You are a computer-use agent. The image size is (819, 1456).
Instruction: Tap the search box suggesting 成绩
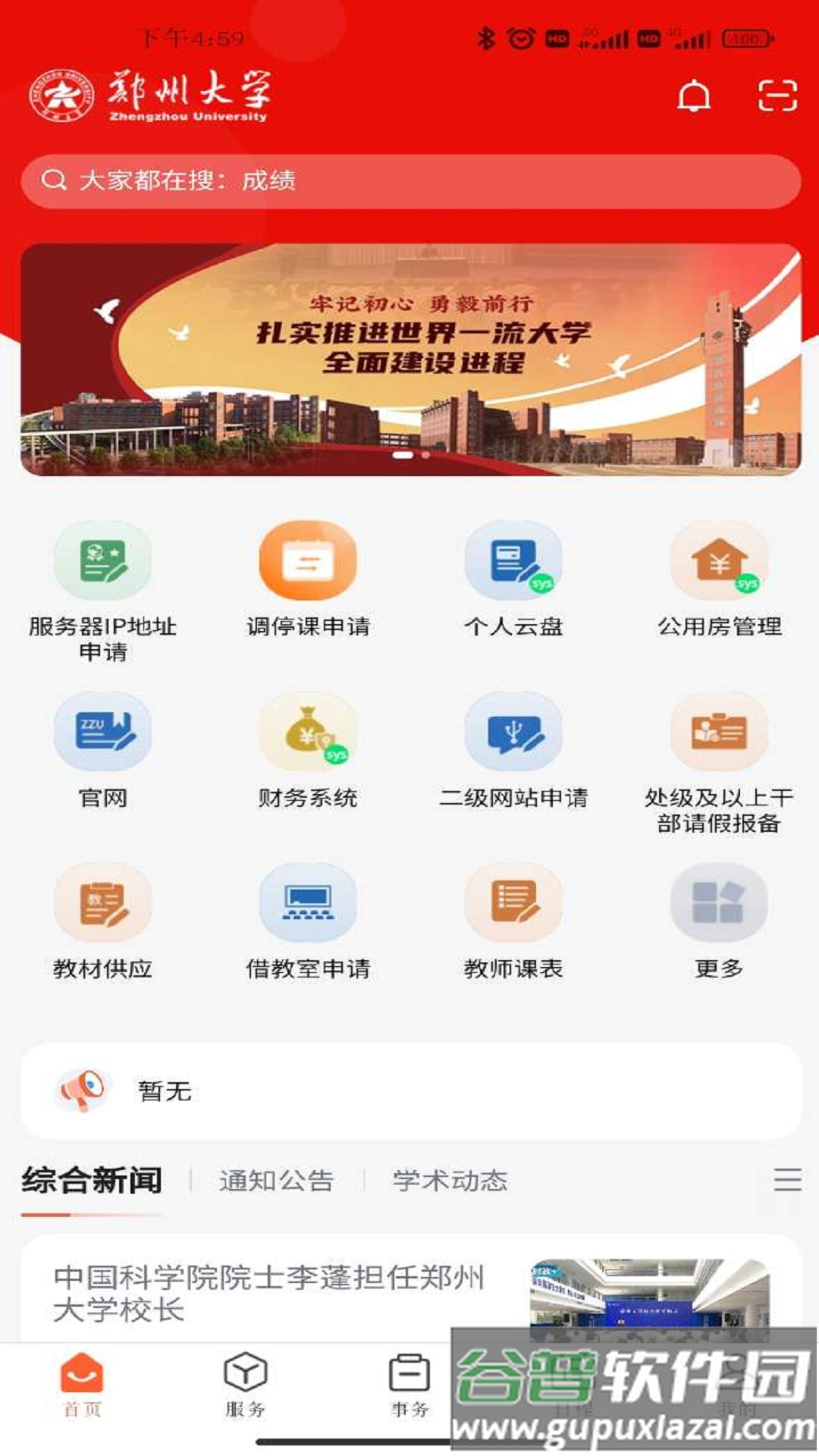click(x=410, y=180)
